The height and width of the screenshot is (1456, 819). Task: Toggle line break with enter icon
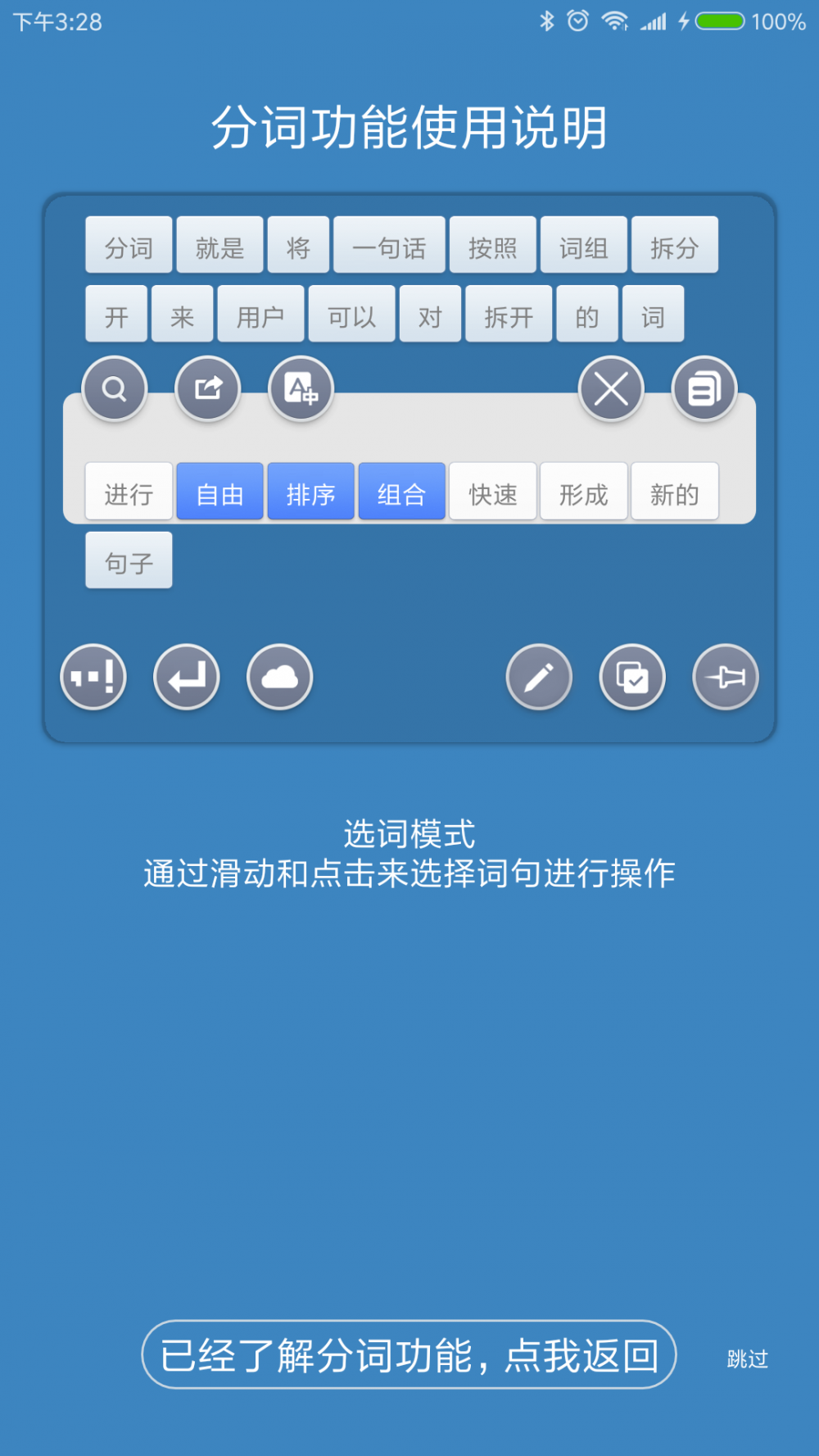(x=187, y=677)
